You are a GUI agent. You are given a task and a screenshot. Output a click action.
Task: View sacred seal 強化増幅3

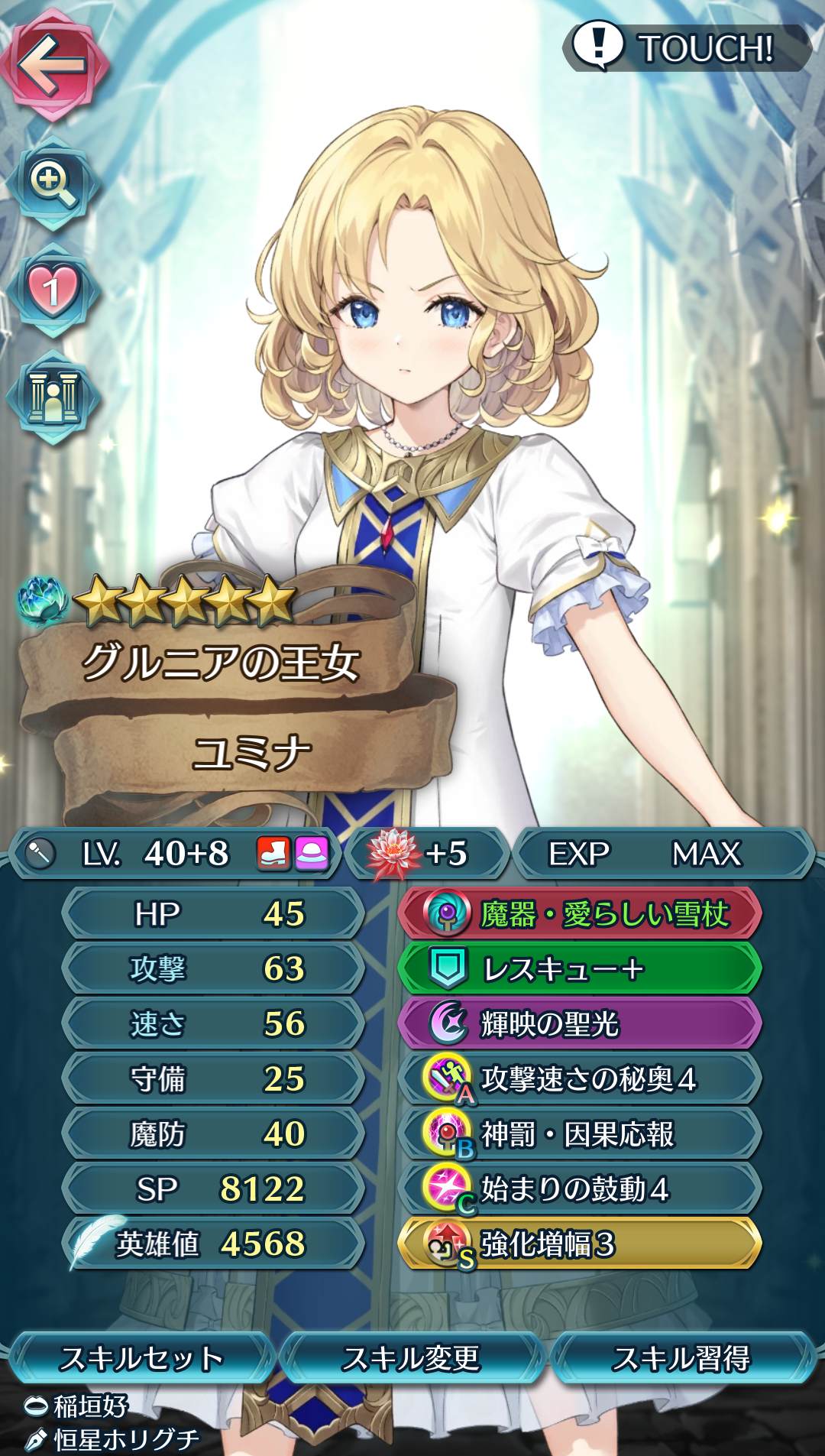(580, 1244)
